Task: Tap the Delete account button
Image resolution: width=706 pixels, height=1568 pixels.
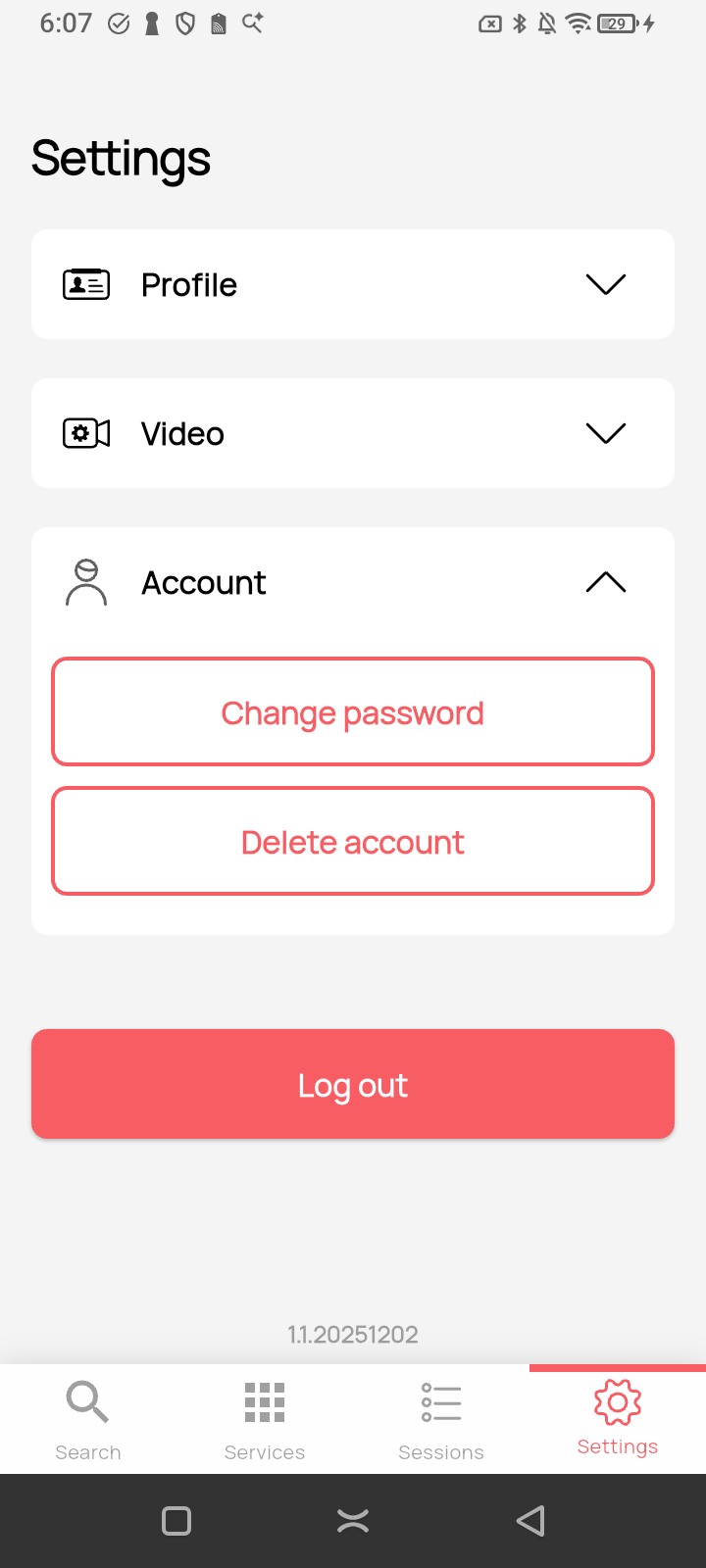Action: tap(353, 841)
